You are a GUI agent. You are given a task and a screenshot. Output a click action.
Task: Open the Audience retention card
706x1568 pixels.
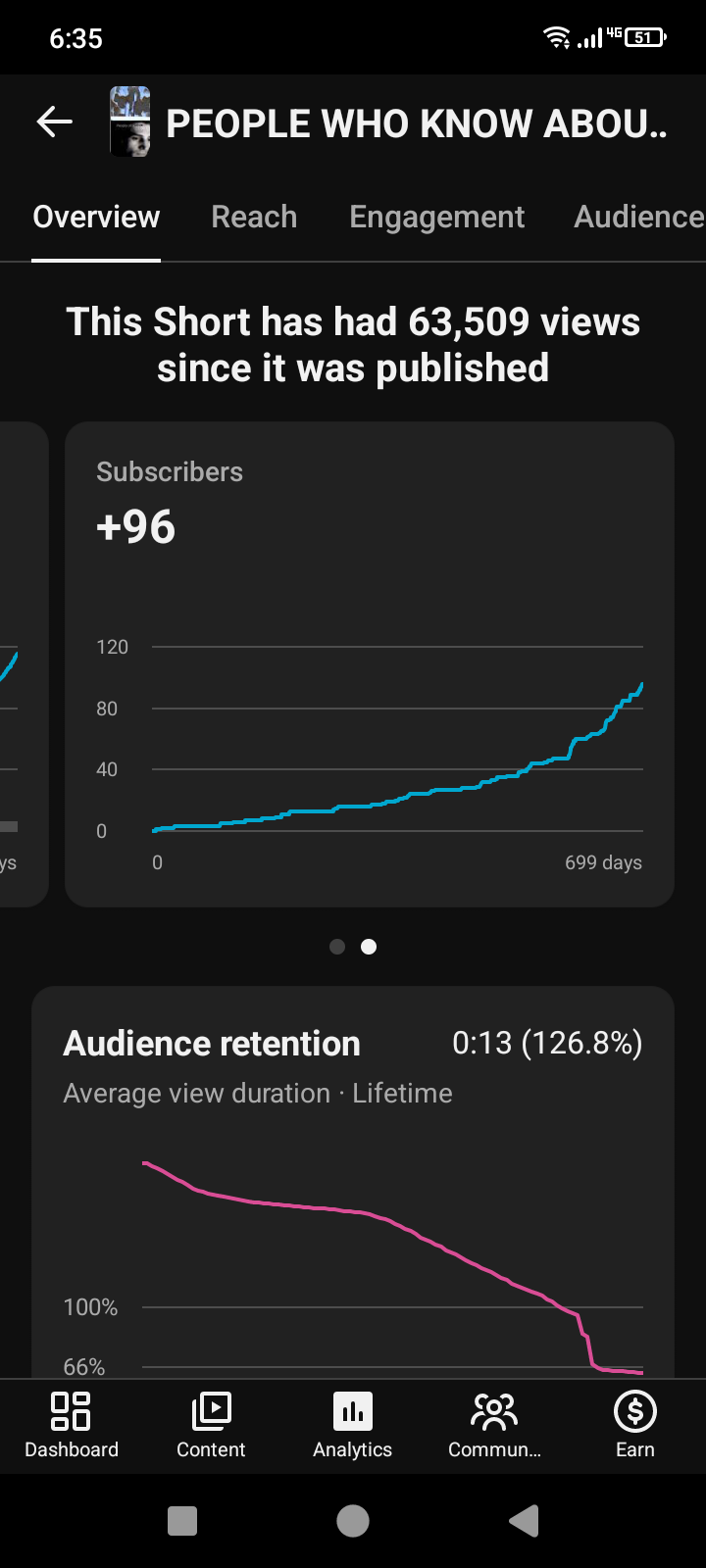coord(353,1183)
